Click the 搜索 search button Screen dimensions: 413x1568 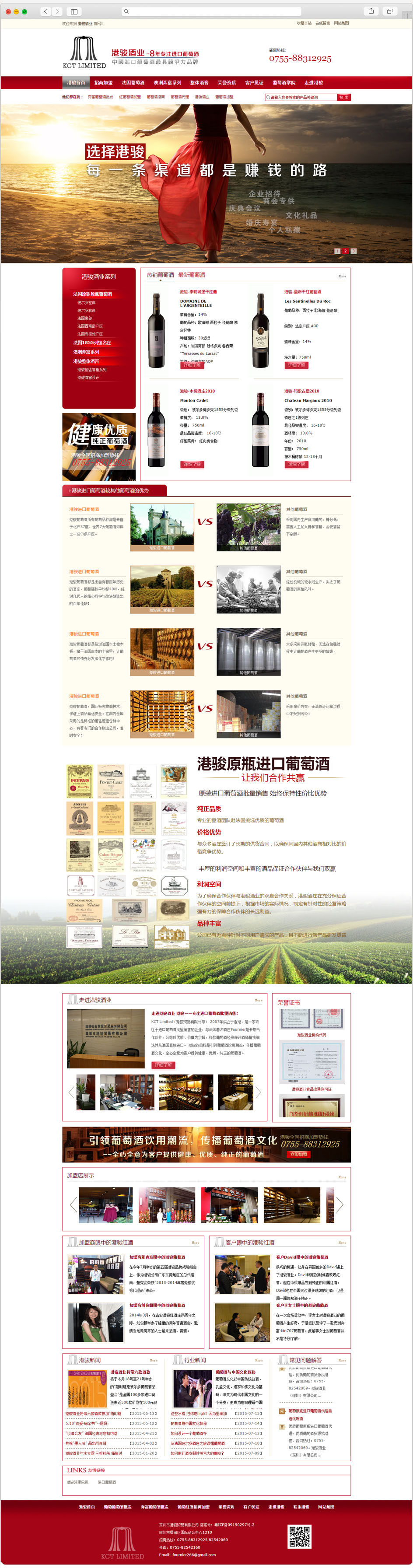point(344,98)
